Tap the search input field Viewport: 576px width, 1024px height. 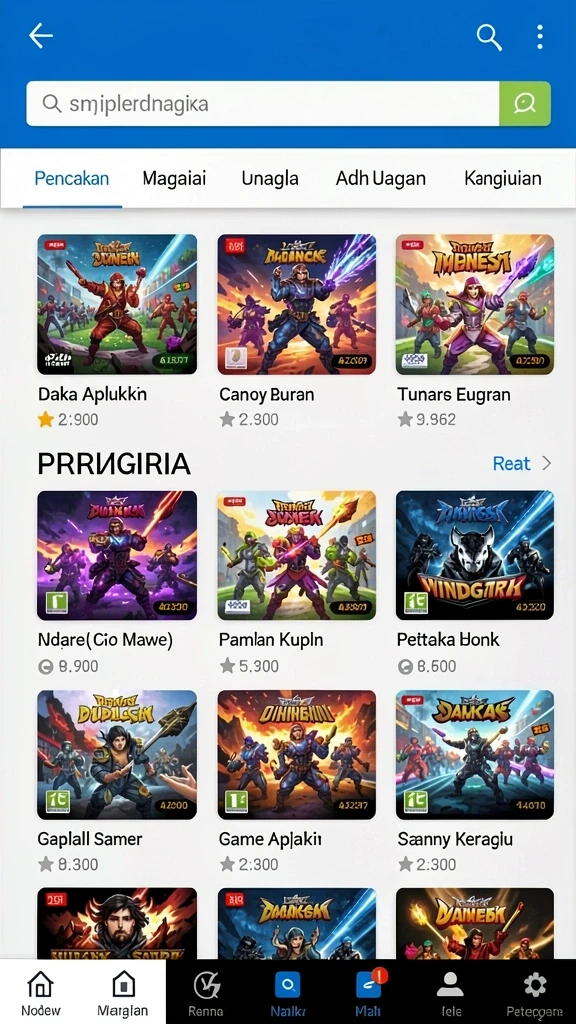click(x=263, y=103)
